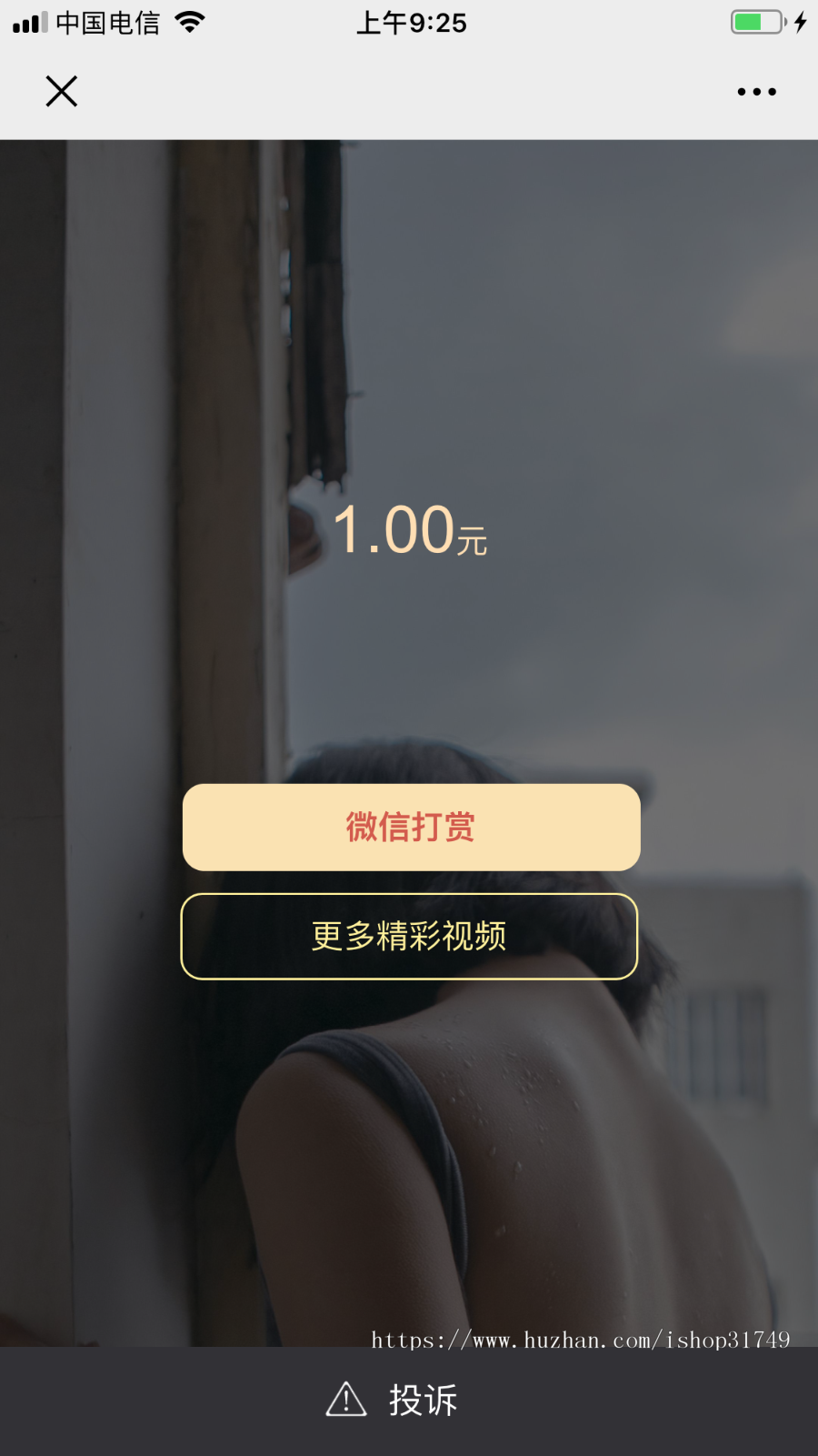Image resolution: width=818 pixels, height=1456 pixels.
Task: Tap the gray top navigation bar
Action: coord(409,91)
